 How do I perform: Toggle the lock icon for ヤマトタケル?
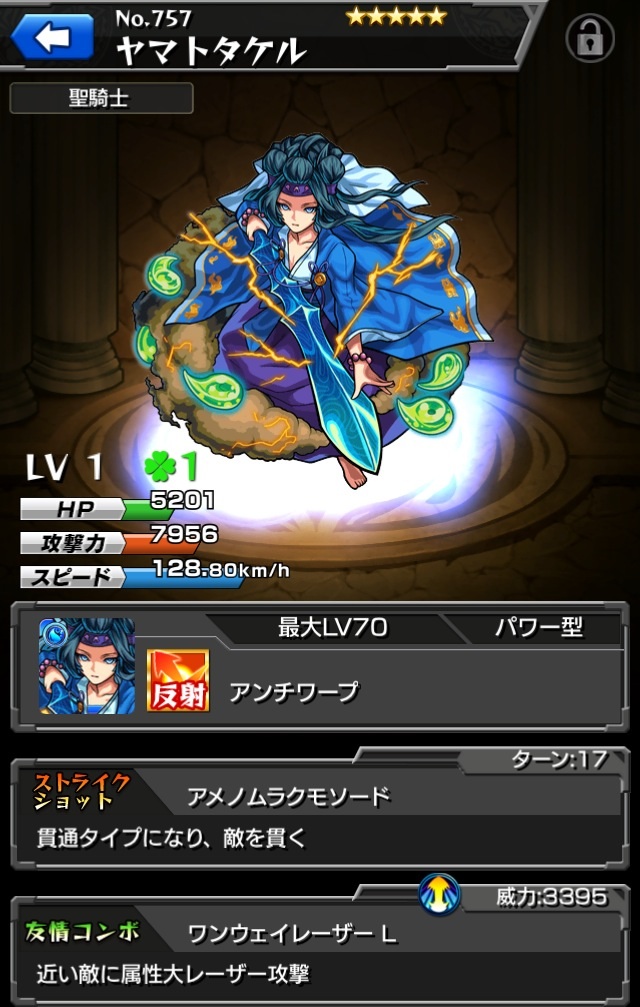tap(590, 39)
